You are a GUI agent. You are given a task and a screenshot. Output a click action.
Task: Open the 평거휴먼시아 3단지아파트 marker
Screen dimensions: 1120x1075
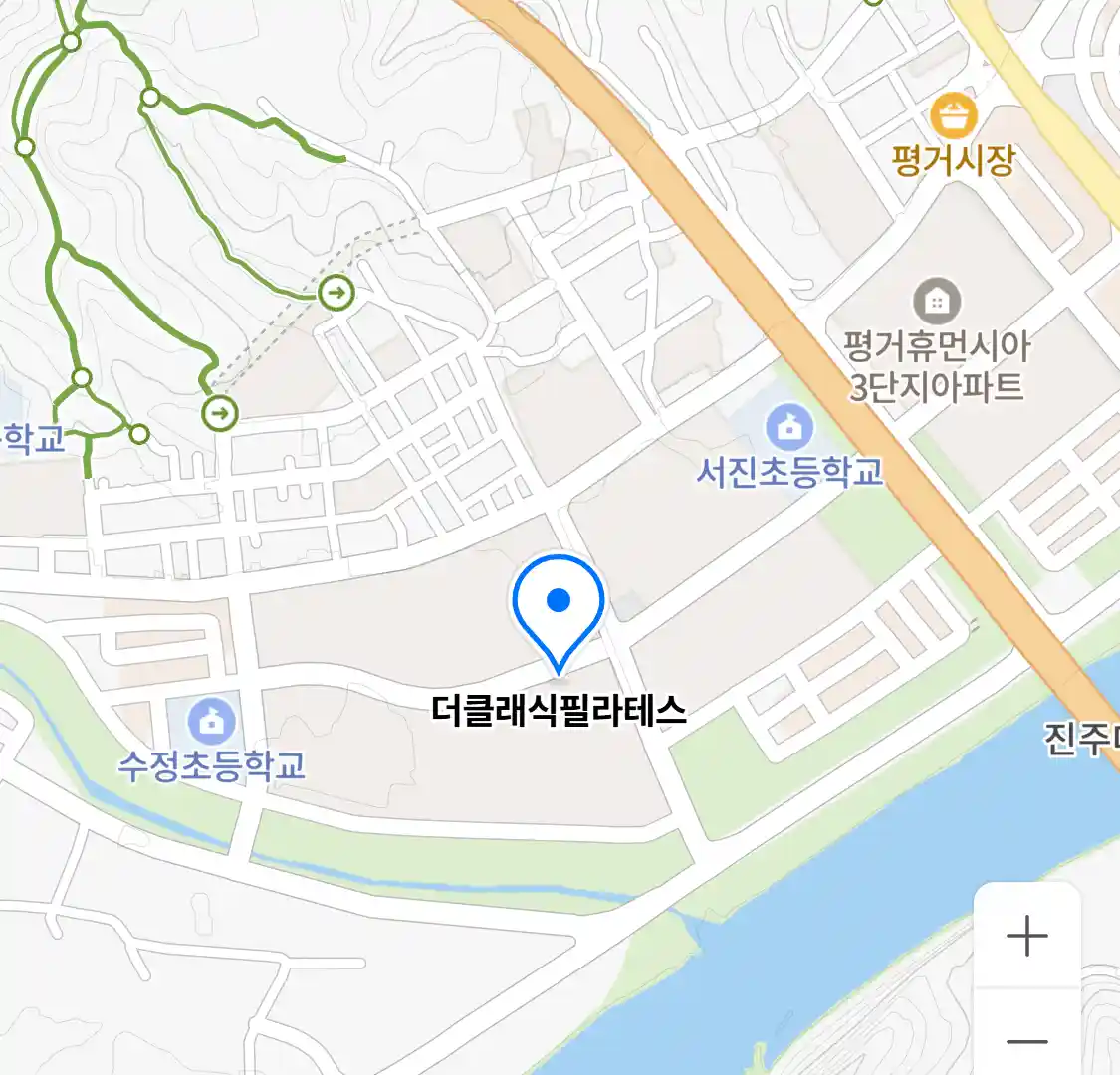click(936, 301)
